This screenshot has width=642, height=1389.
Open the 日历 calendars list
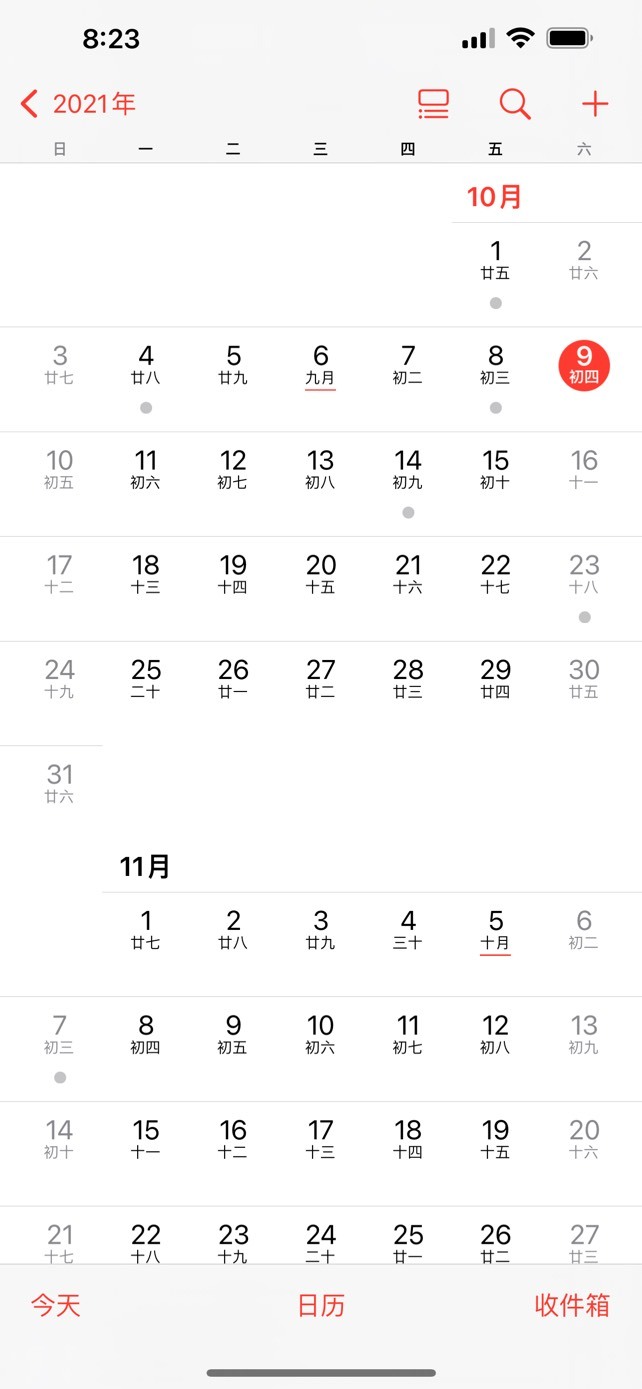[321, 1305]
